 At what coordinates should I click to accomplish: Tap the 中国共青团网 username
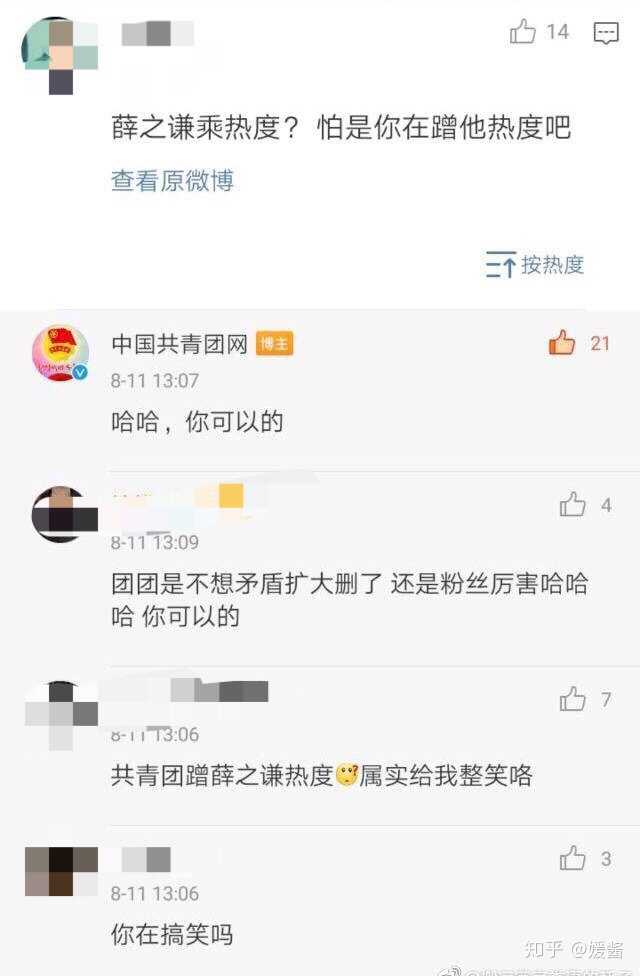[x=179, y=344]
